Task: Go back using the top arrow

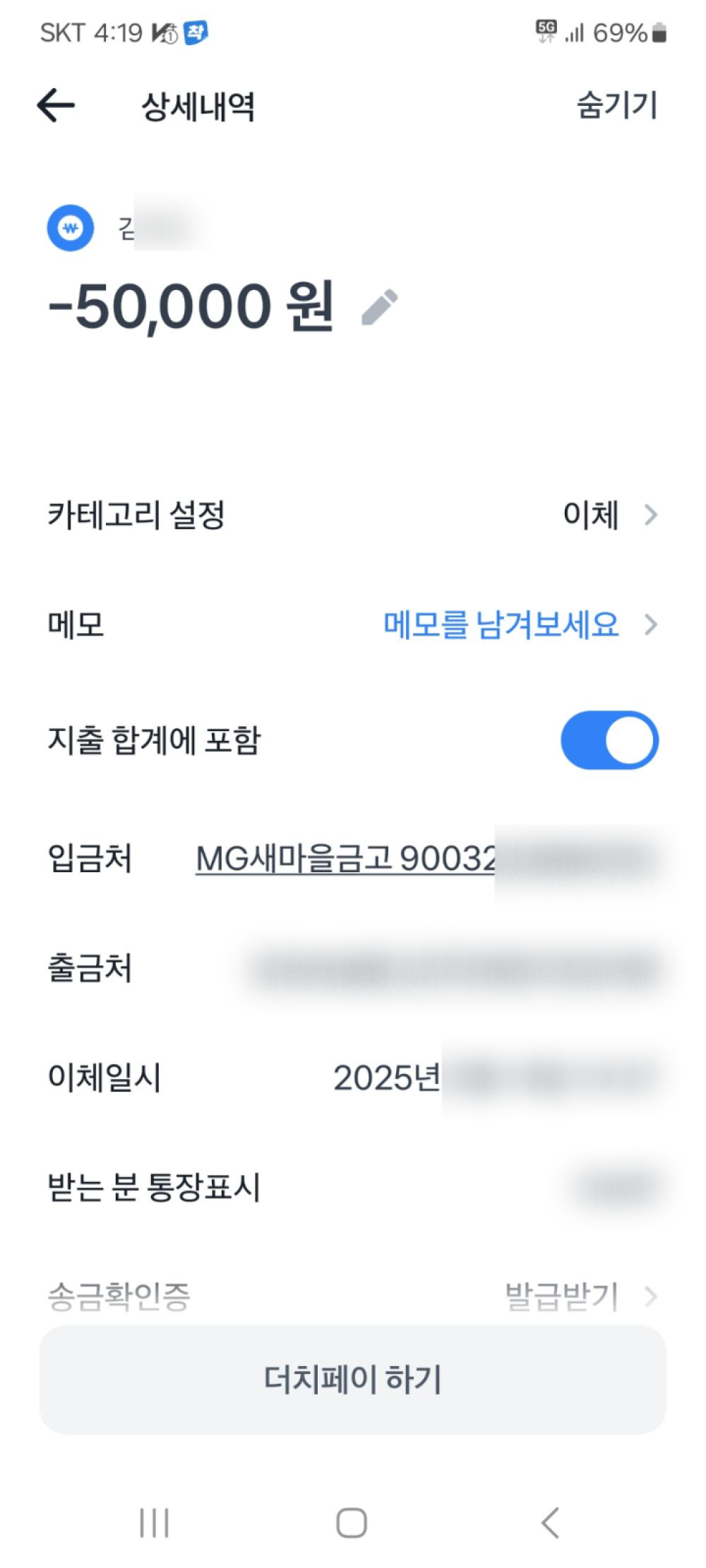Action: 56,106
